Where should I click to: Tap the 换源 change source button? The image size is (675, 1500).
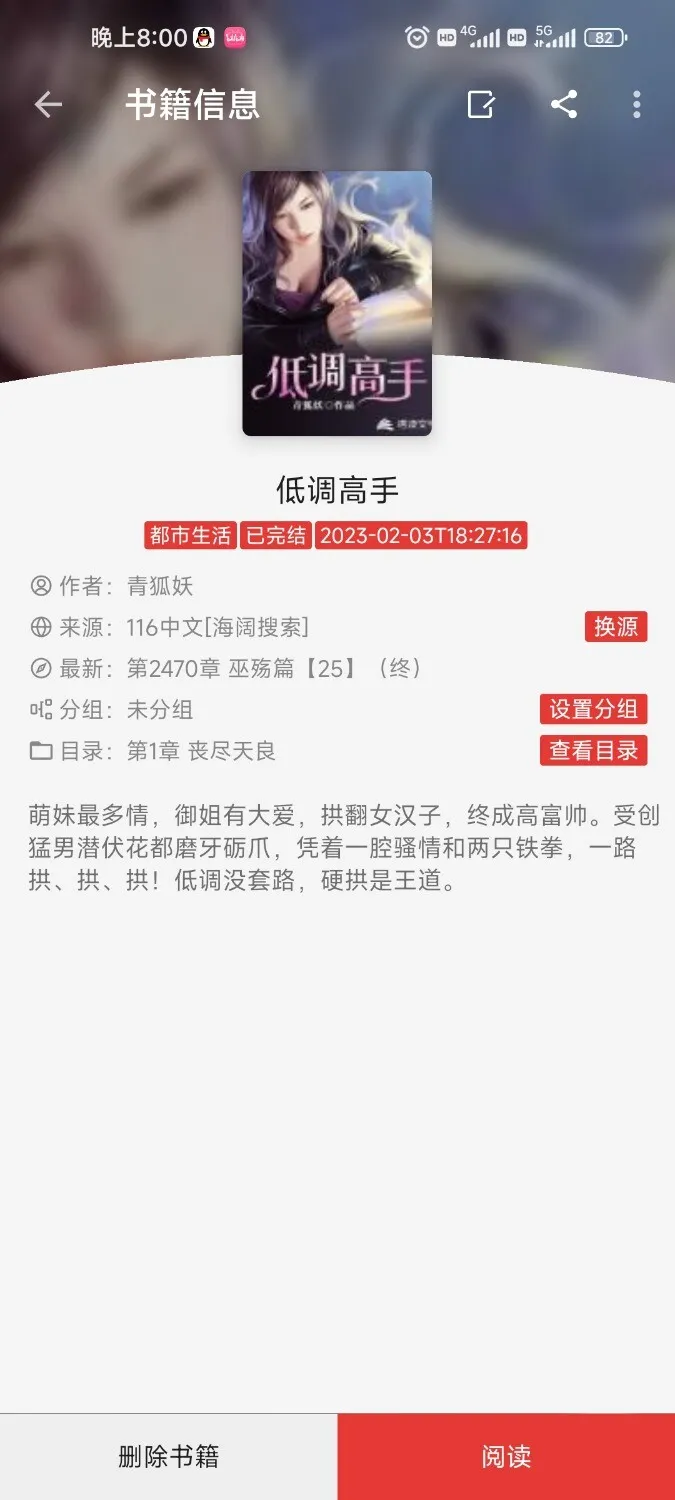click(x=615, y=627)
